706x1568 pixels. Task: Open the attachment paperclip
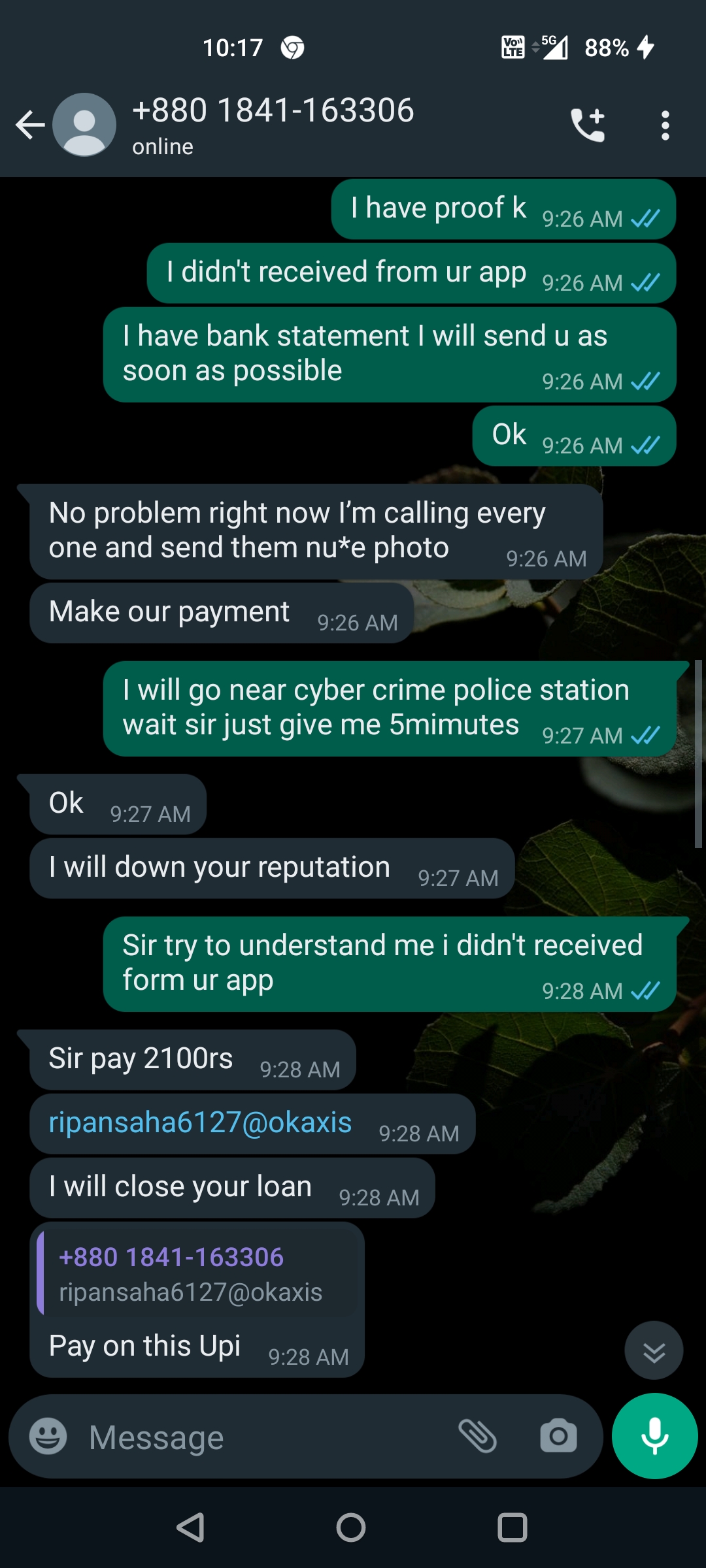coord(478,1437)
